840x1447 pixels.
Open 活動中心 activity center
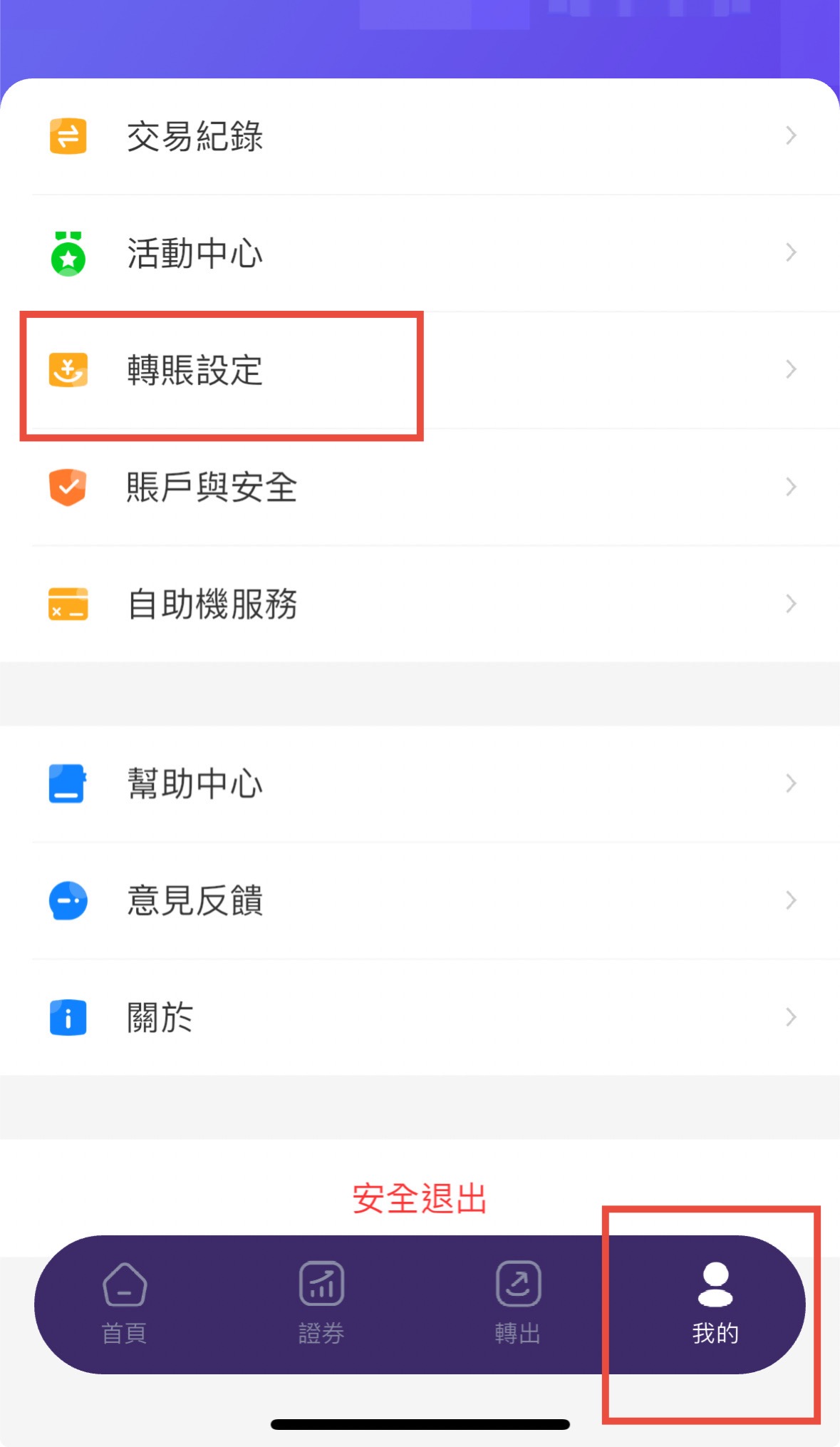pyautogui.click(x=420, y=254)
